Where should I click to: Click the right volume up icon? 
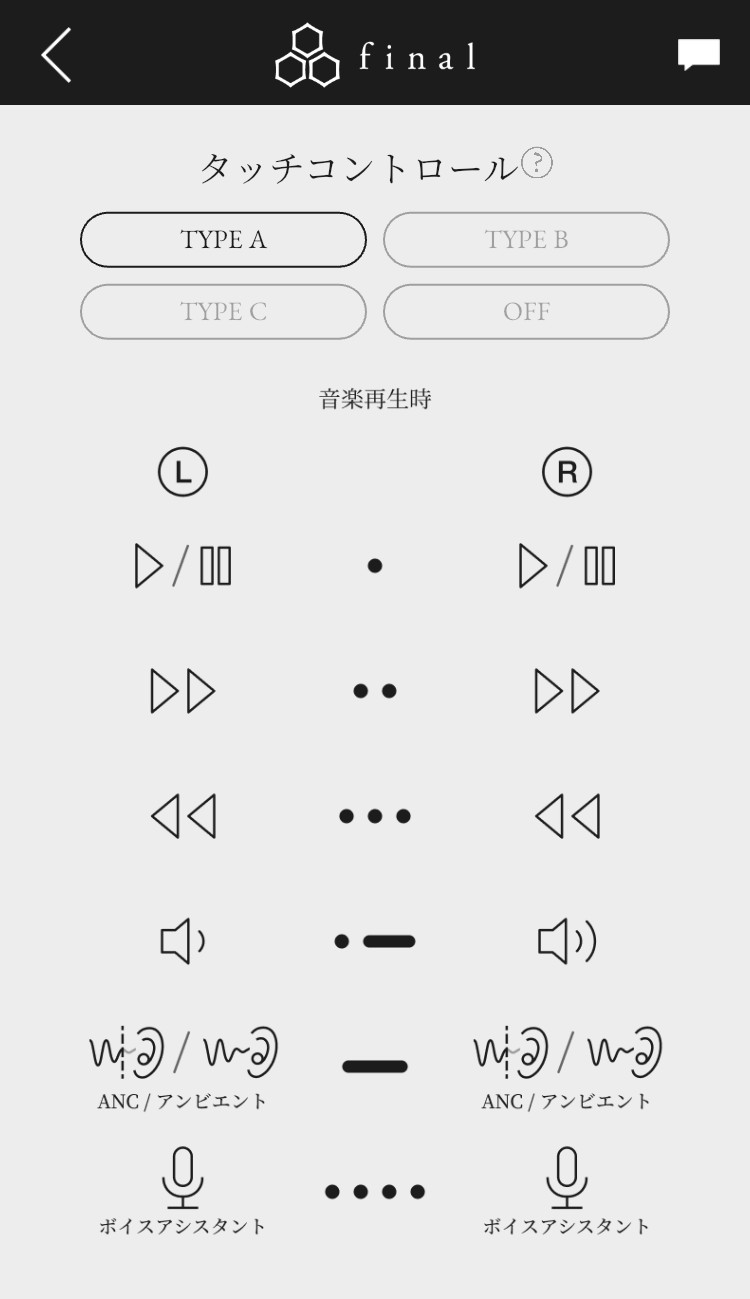pos(567,940)
